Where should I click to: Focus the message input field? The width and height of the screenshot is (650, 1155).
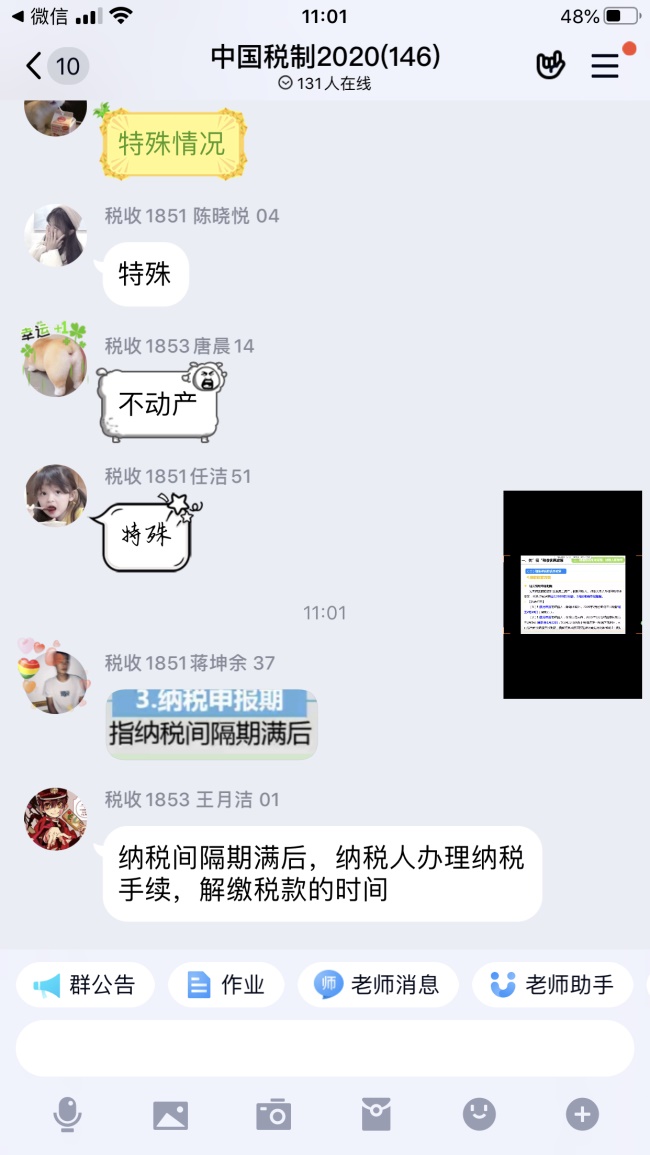[324, 1048]
